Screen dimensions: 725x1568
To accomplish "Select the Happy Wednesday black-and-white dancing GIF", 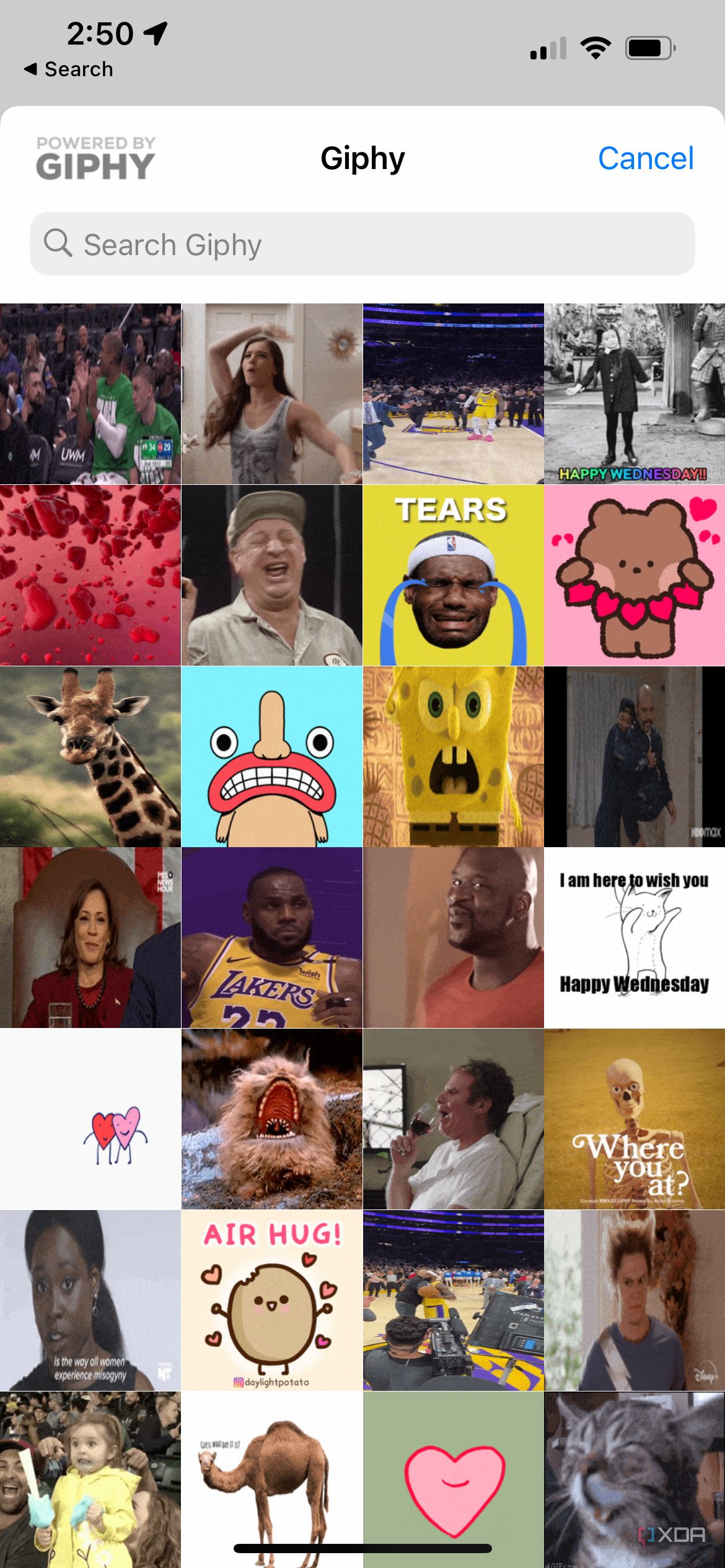I will coord(634,393).
